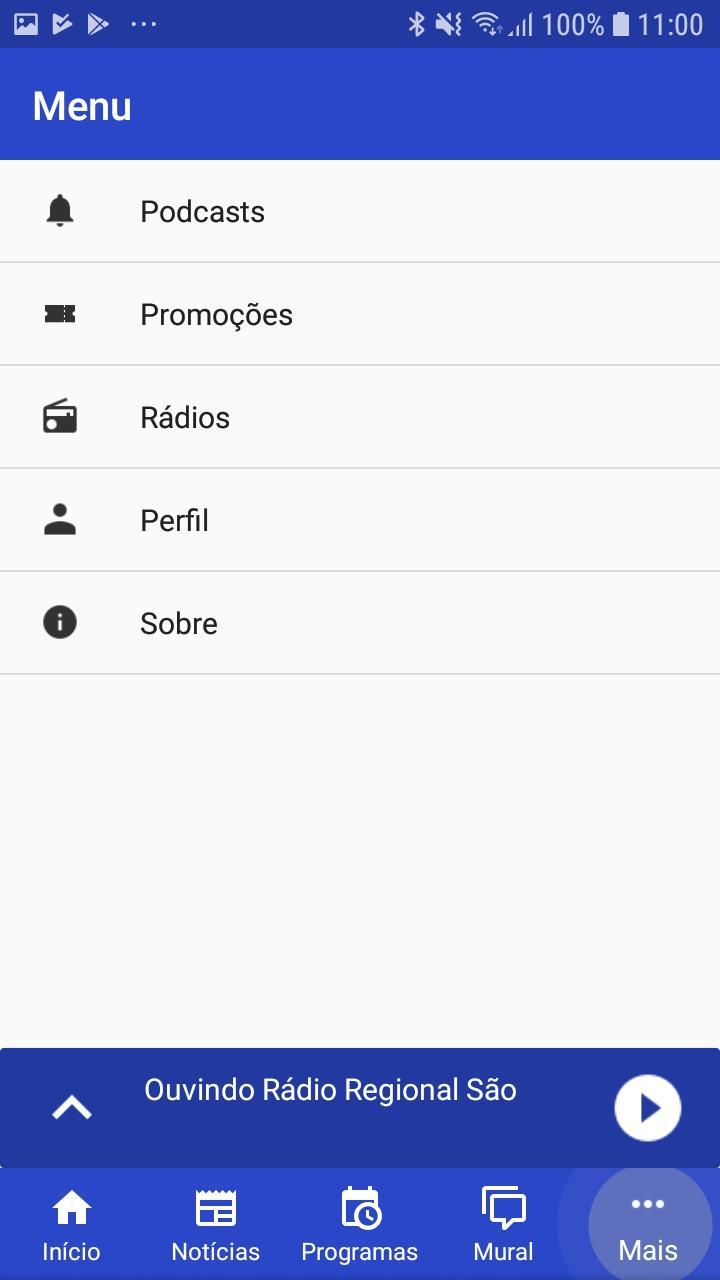
Task: Open the Podcasts menu item
Action: click(x=360, y=211)
